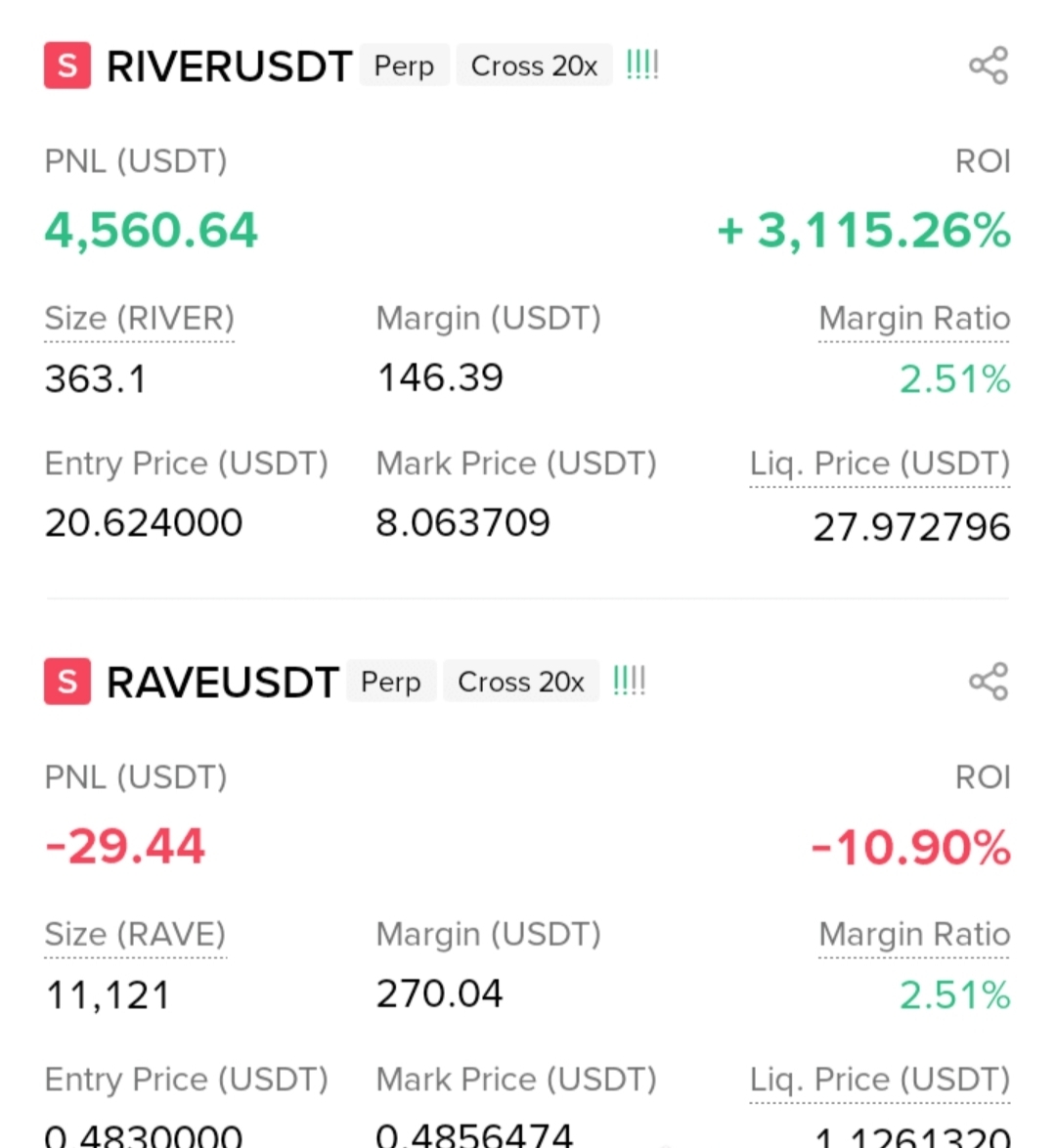The image size is (1056, 1148).
Task: Show Size (RIVER) explanation
Action: (x=139, y=319)
